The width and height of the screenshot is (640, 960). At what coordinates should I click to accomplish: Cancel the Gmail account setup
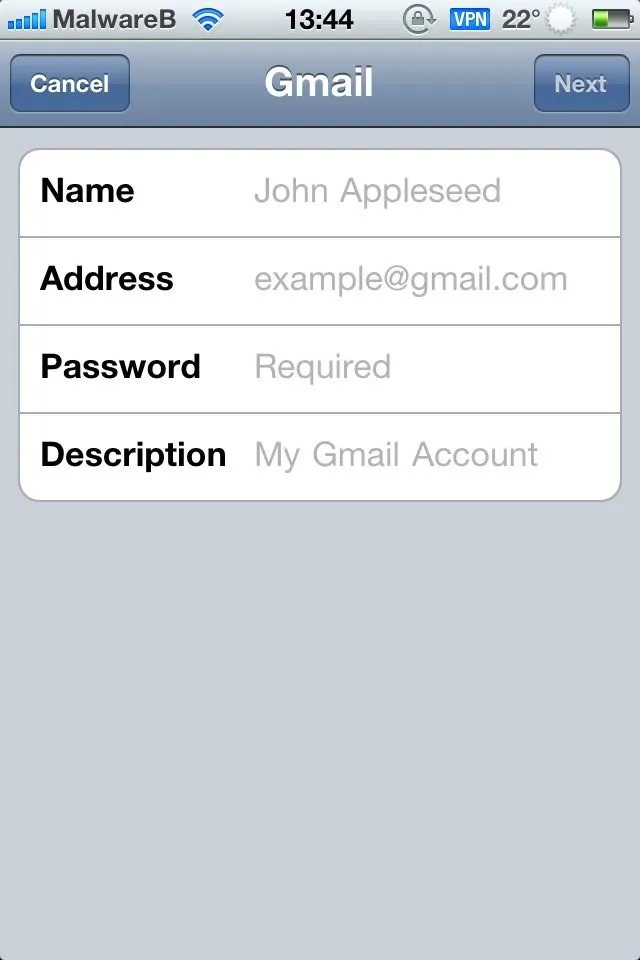pyautogui.click(x=69, y=84)
